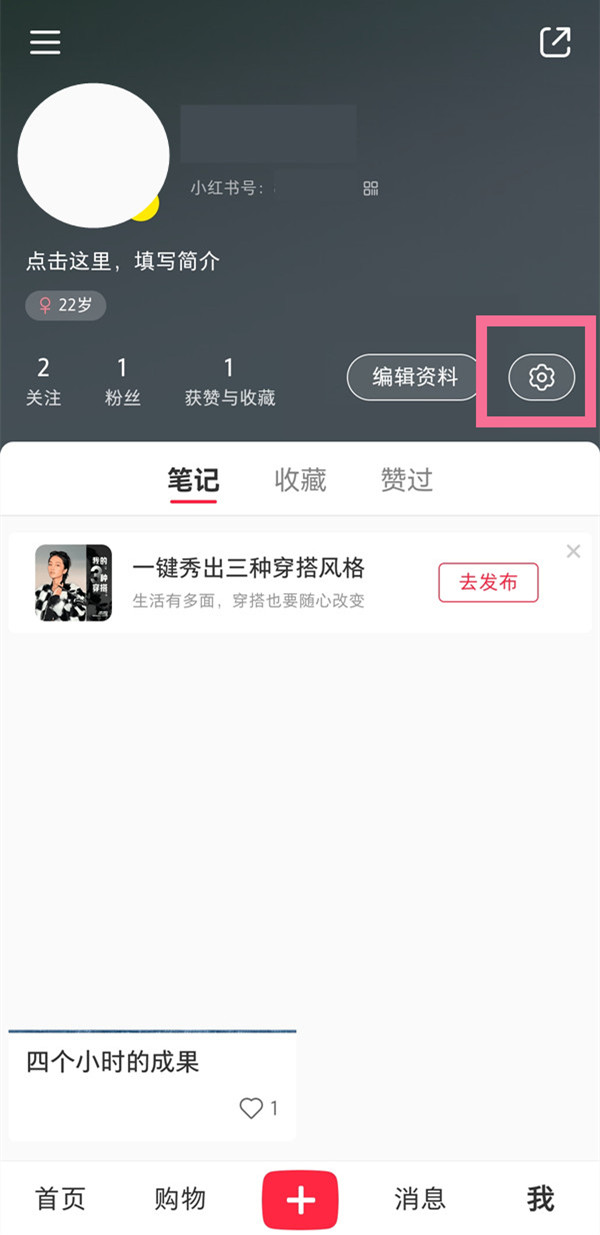Go to the 首页 tab
Image resolution: width=600 pixels, height=1235 pixels.
[x=60, y=1198]
